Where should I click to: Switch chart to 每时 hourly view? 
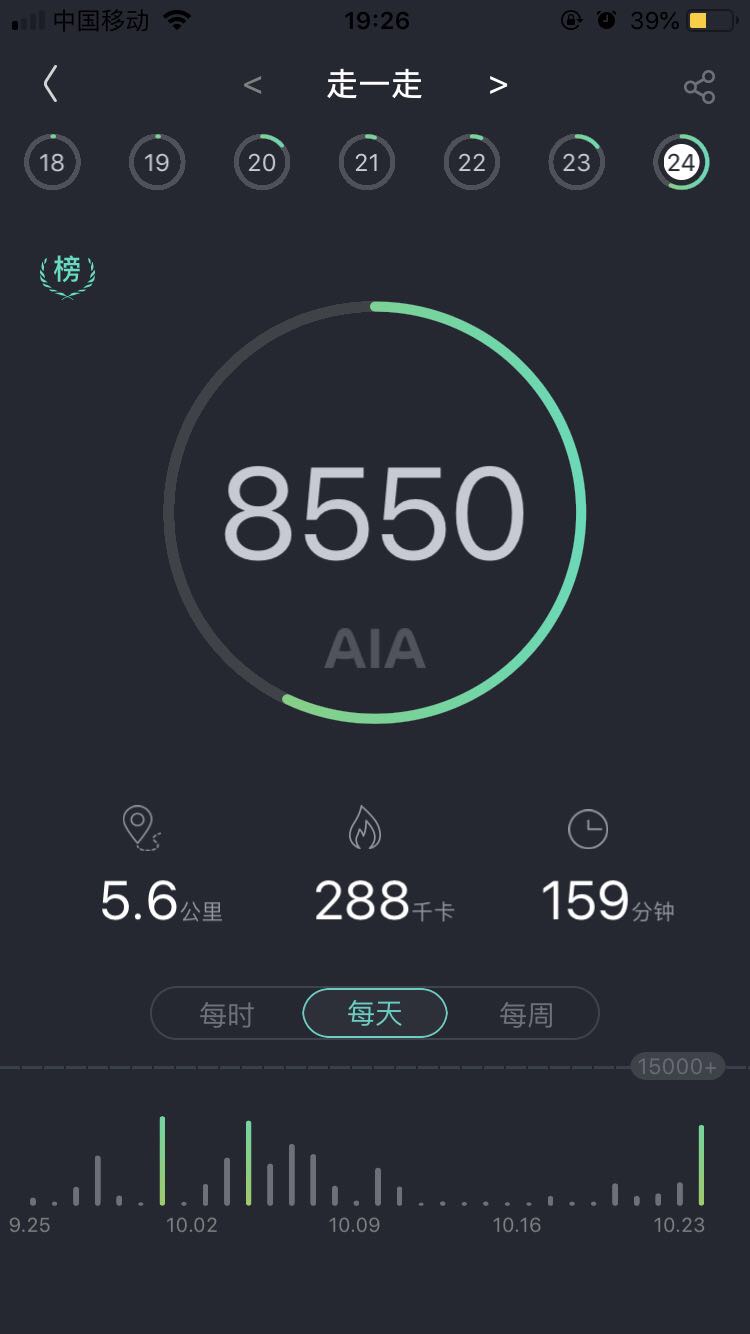click(x=227, y=1015)
